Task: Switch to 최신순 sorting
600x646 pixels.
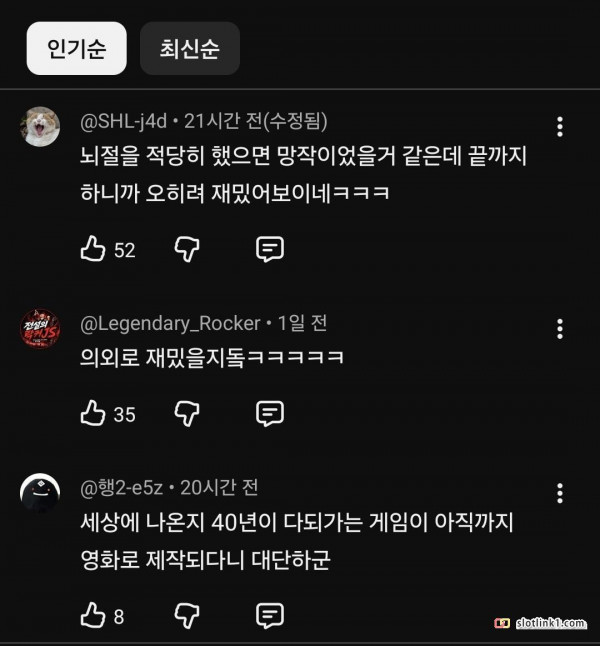Action: [190, 49]
